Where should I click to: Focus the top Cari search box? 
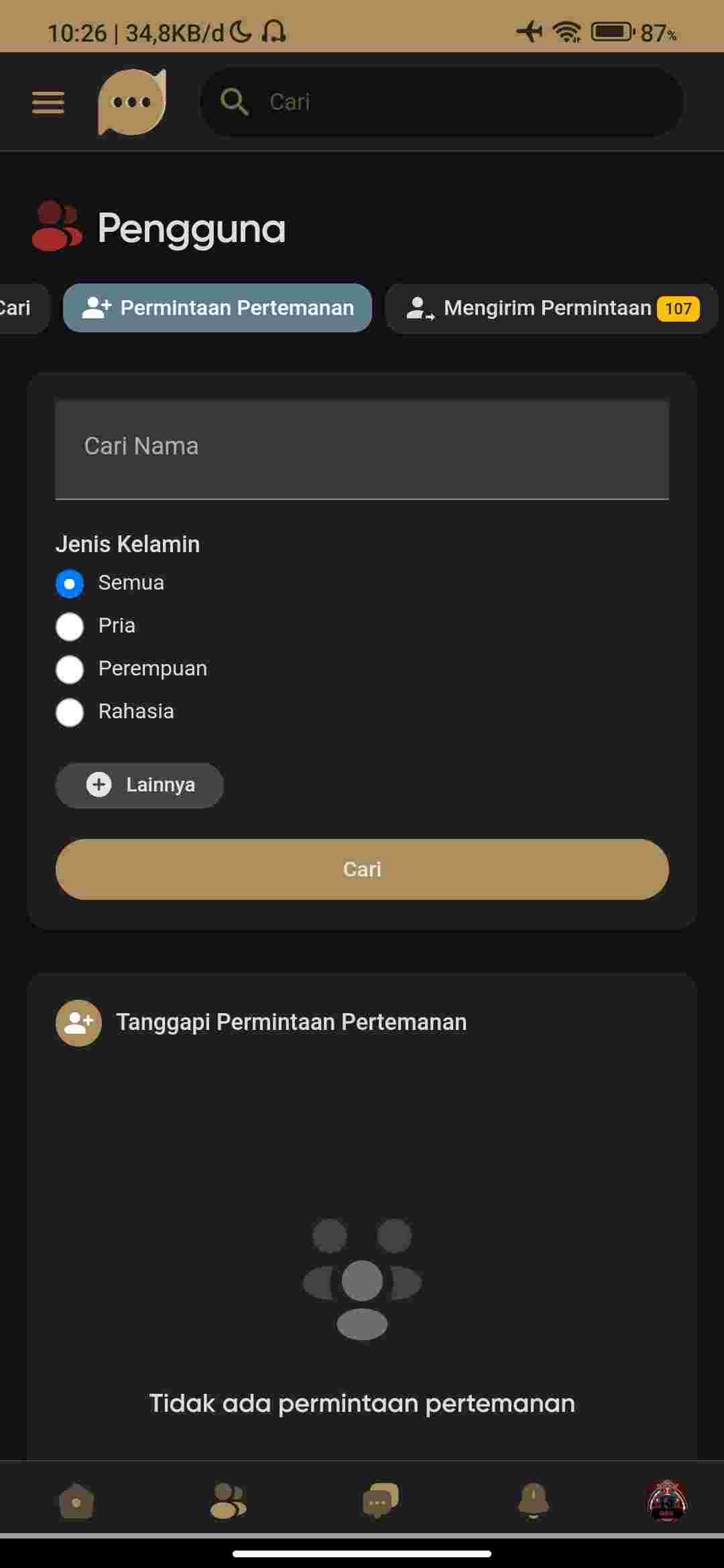click(x=442, y=103)
